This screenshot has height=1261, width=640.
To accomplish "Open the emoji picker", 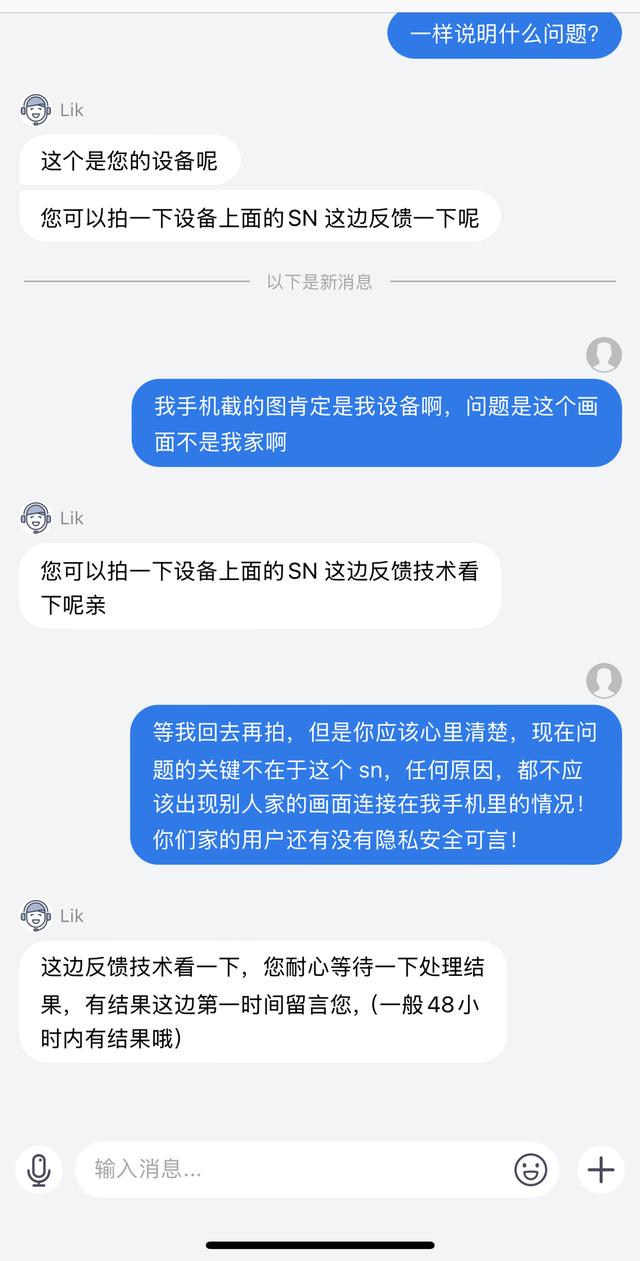I will [530, 1169].
